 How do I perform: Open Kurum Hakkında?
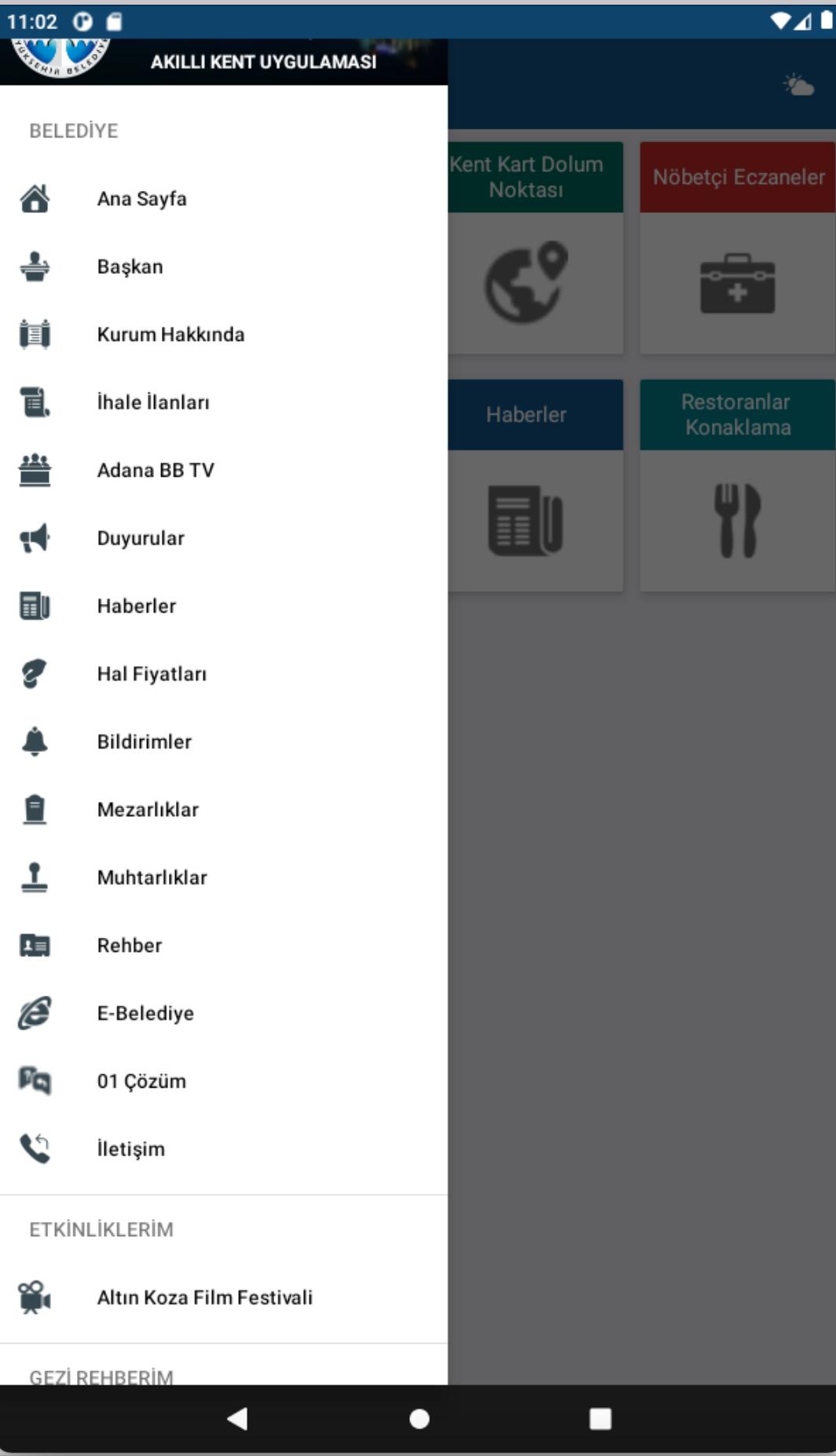[224, 335]
